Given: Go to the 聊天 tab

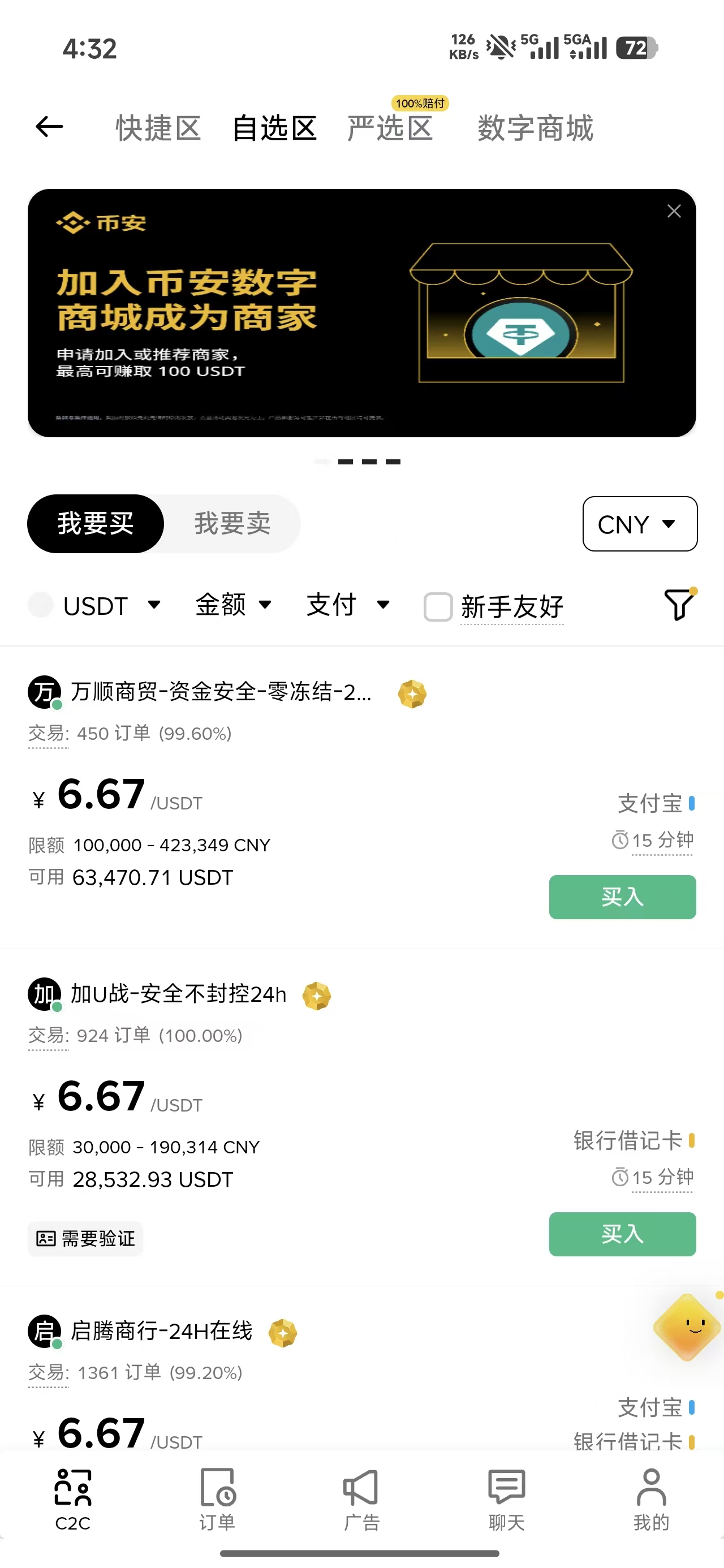Looking at the screenshot, I should (x=507, y=1498).
